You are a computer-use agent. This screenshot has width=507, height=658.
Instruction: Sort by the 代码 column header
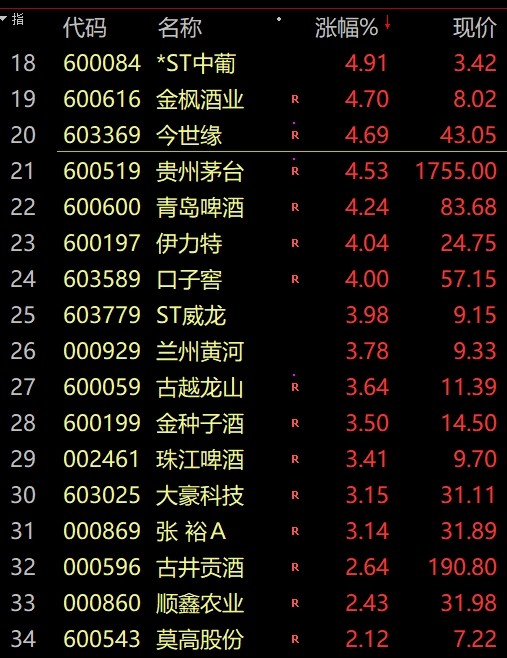[85, 28]
